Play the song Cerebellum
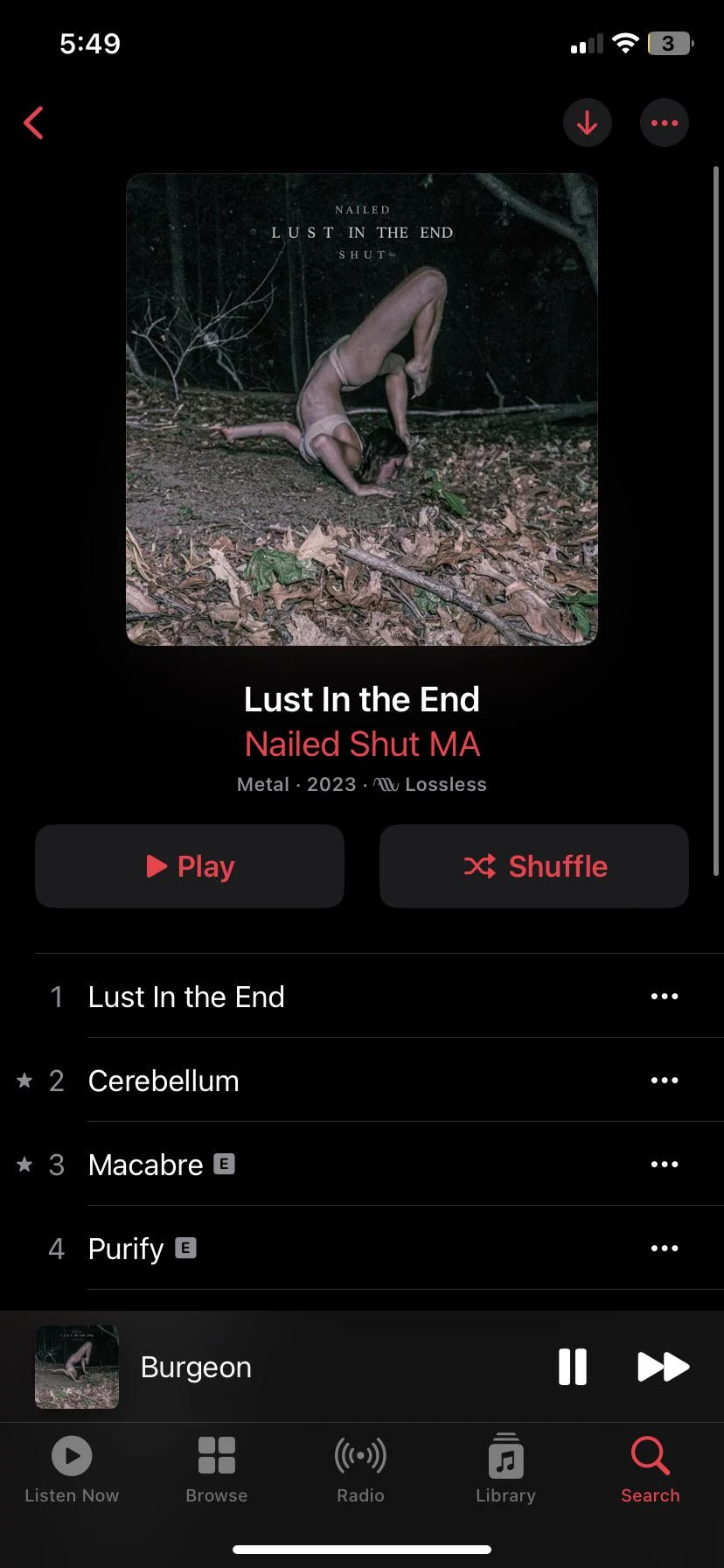The image size is (724, 1568). coord(164,1081)
